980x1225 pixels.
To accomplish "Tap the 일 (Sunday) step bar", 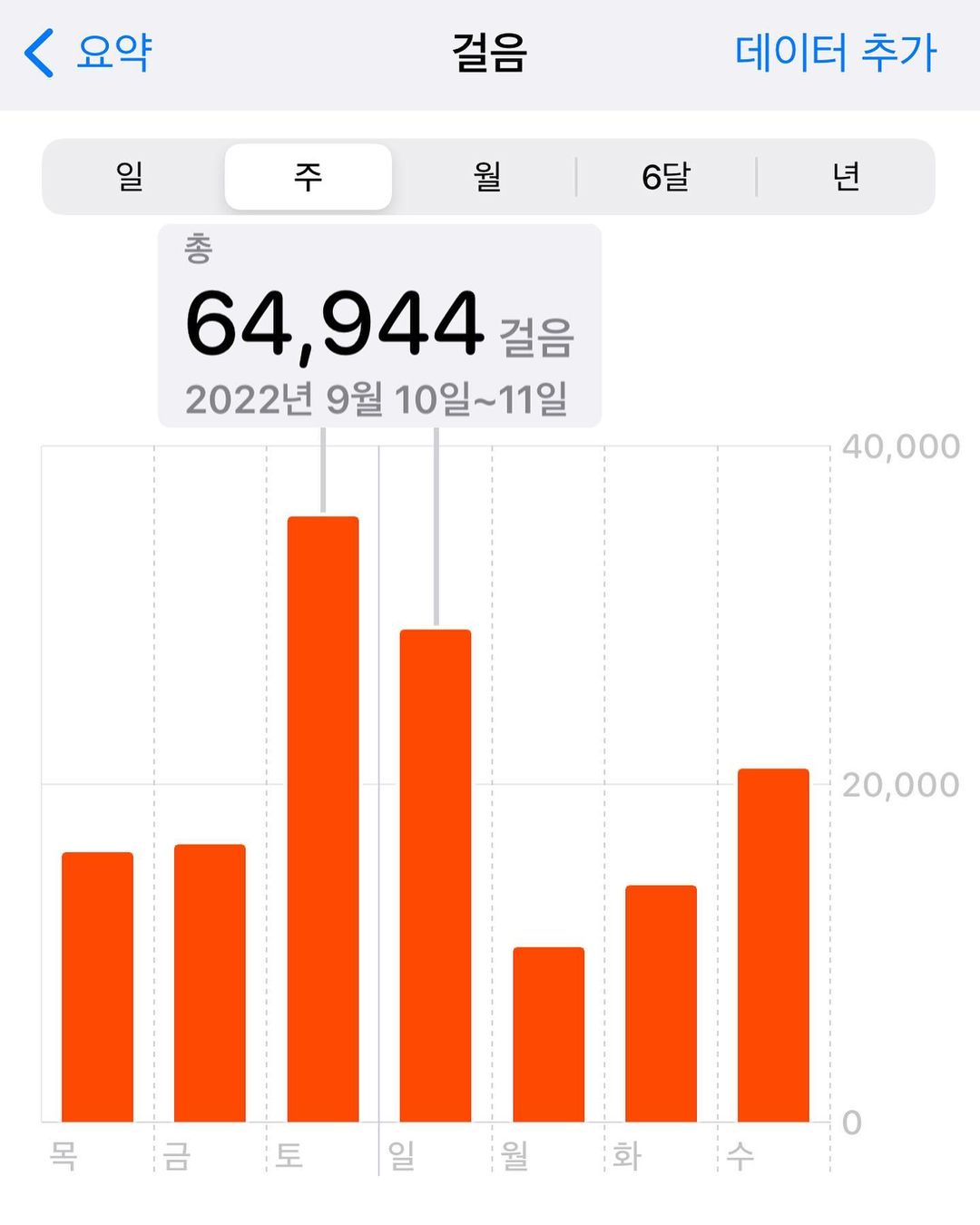I will 436,875.
